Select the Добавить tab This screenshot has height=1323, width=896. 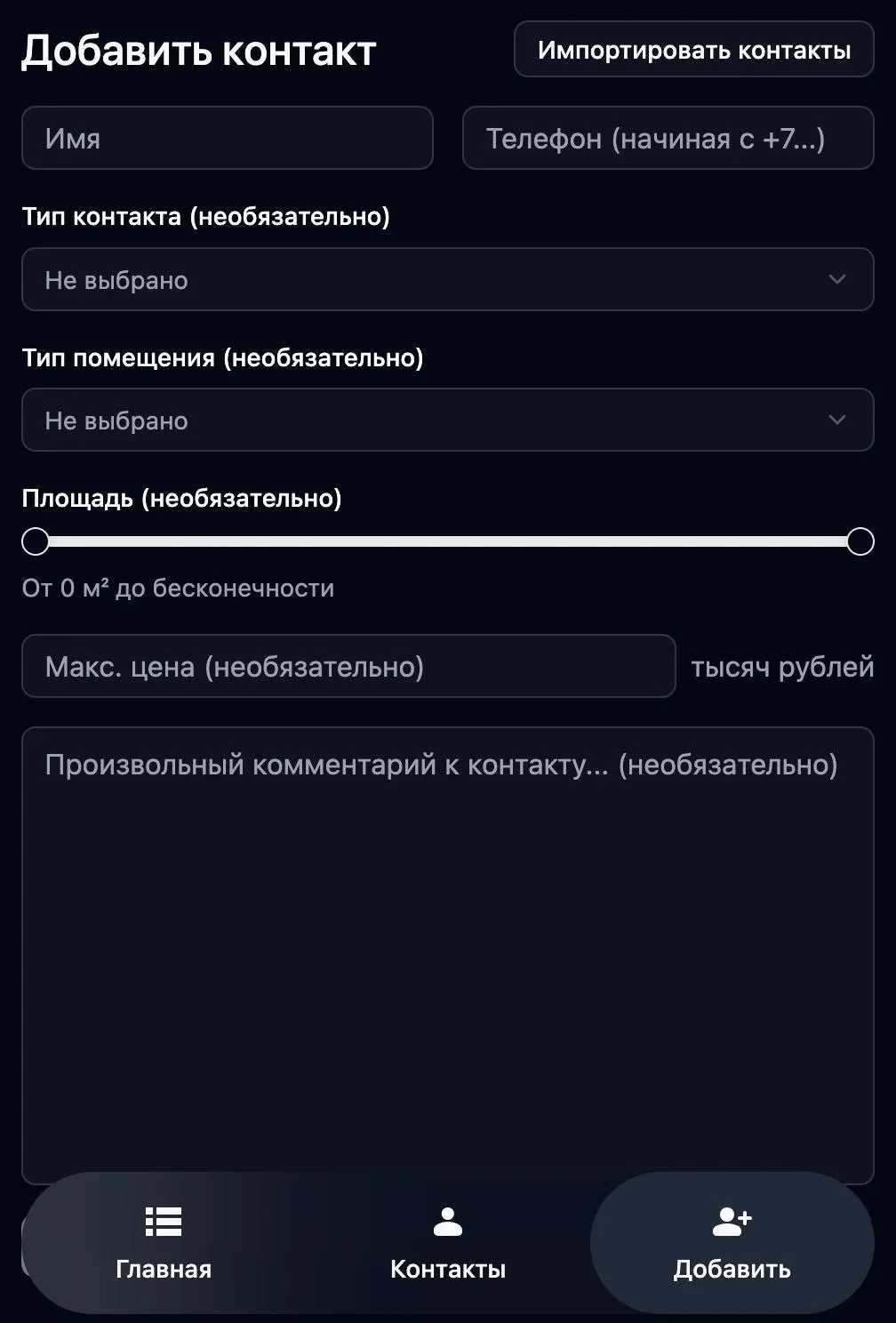point(732,1242)
